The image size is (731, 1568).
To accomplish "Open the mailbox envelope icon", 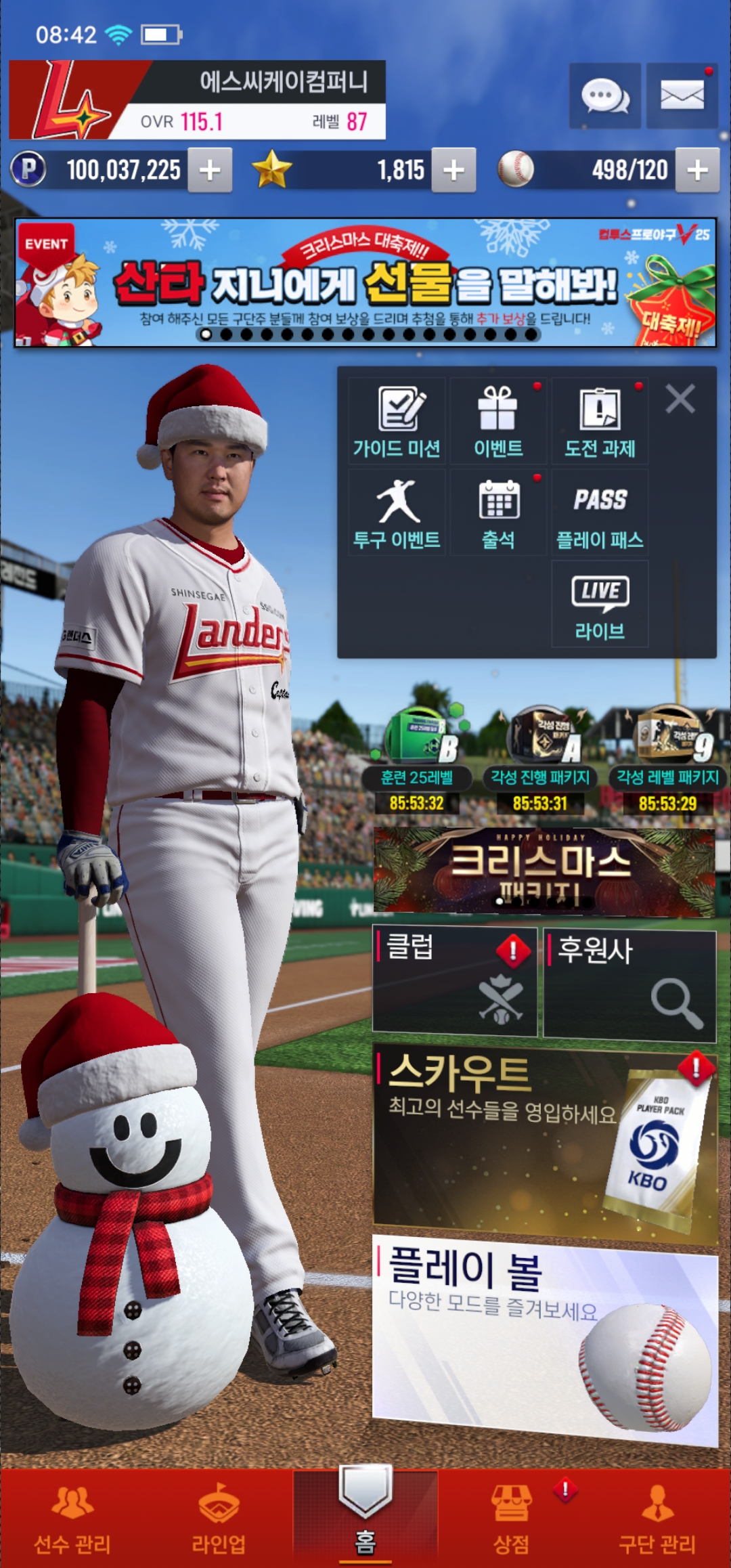I will (x=682, y=96).
